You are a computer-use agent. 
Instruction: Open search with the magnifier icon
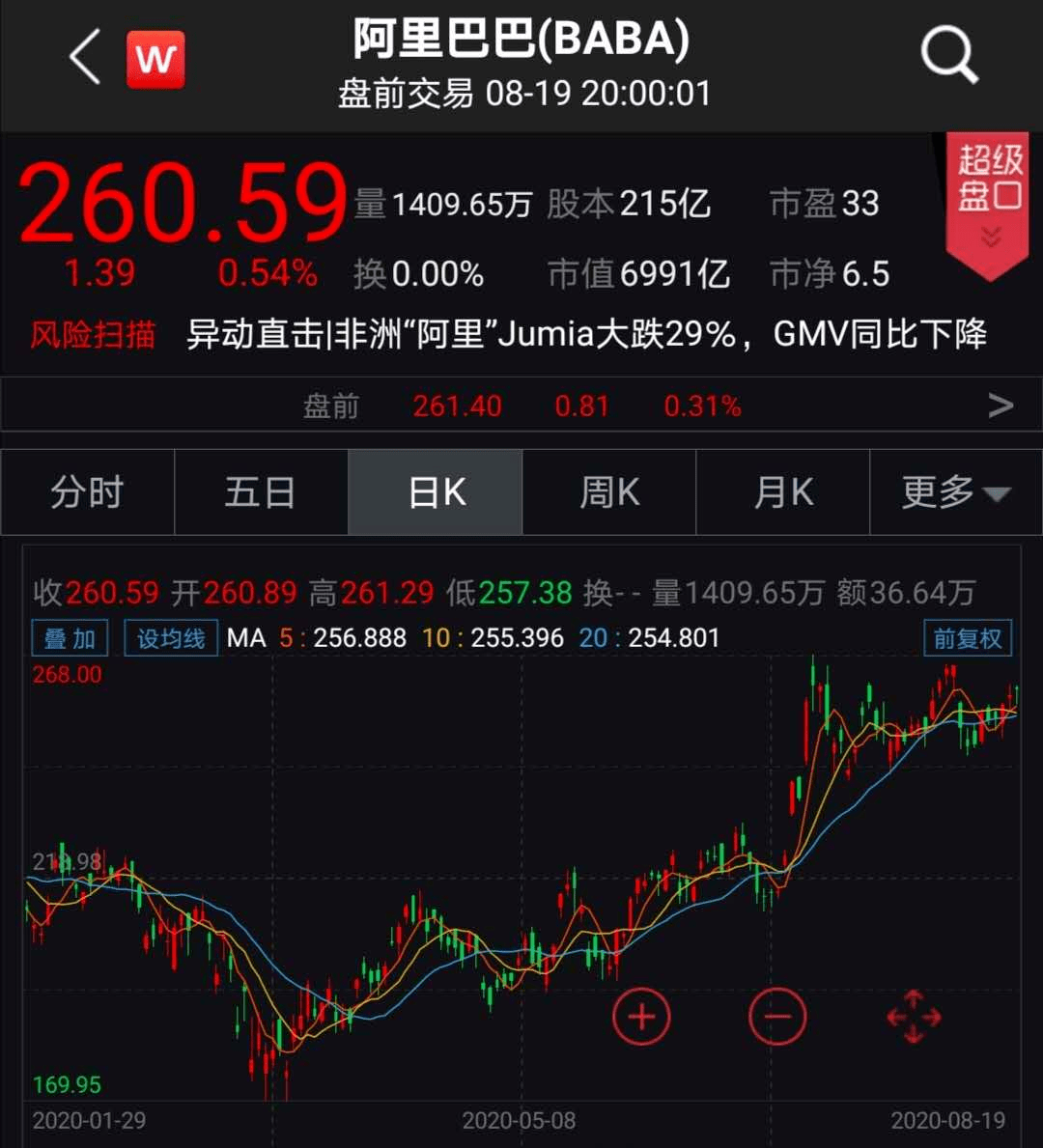948,55
